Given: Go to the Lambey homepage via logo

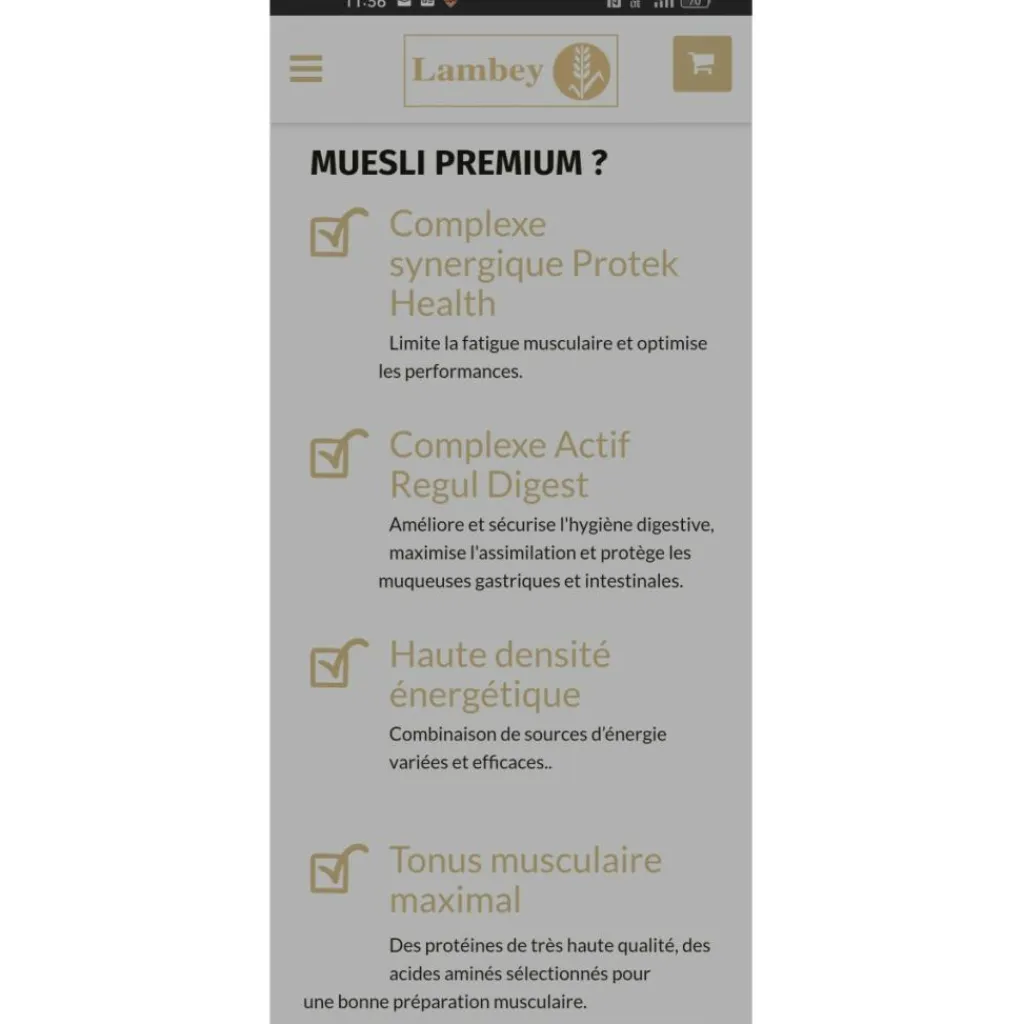Looking at the screenshot, I should click(x=511, y=71).
